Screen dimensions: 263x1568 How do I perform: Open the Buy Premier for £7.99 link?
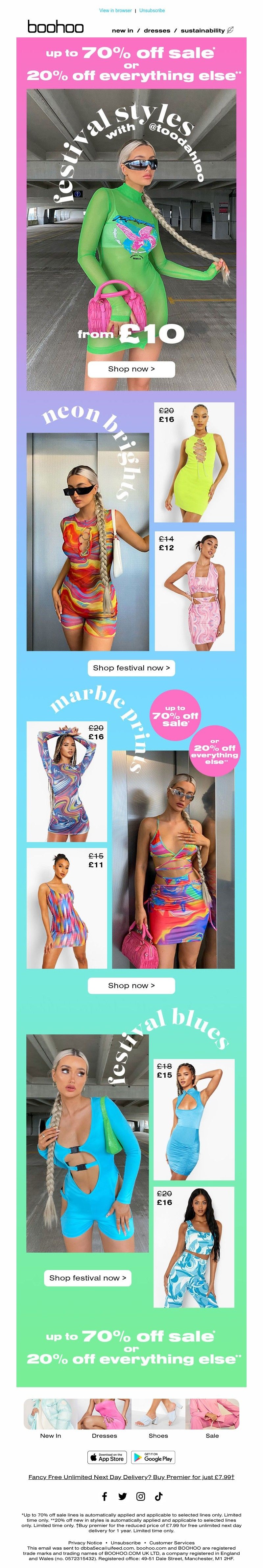click(x=131, y=1477)
